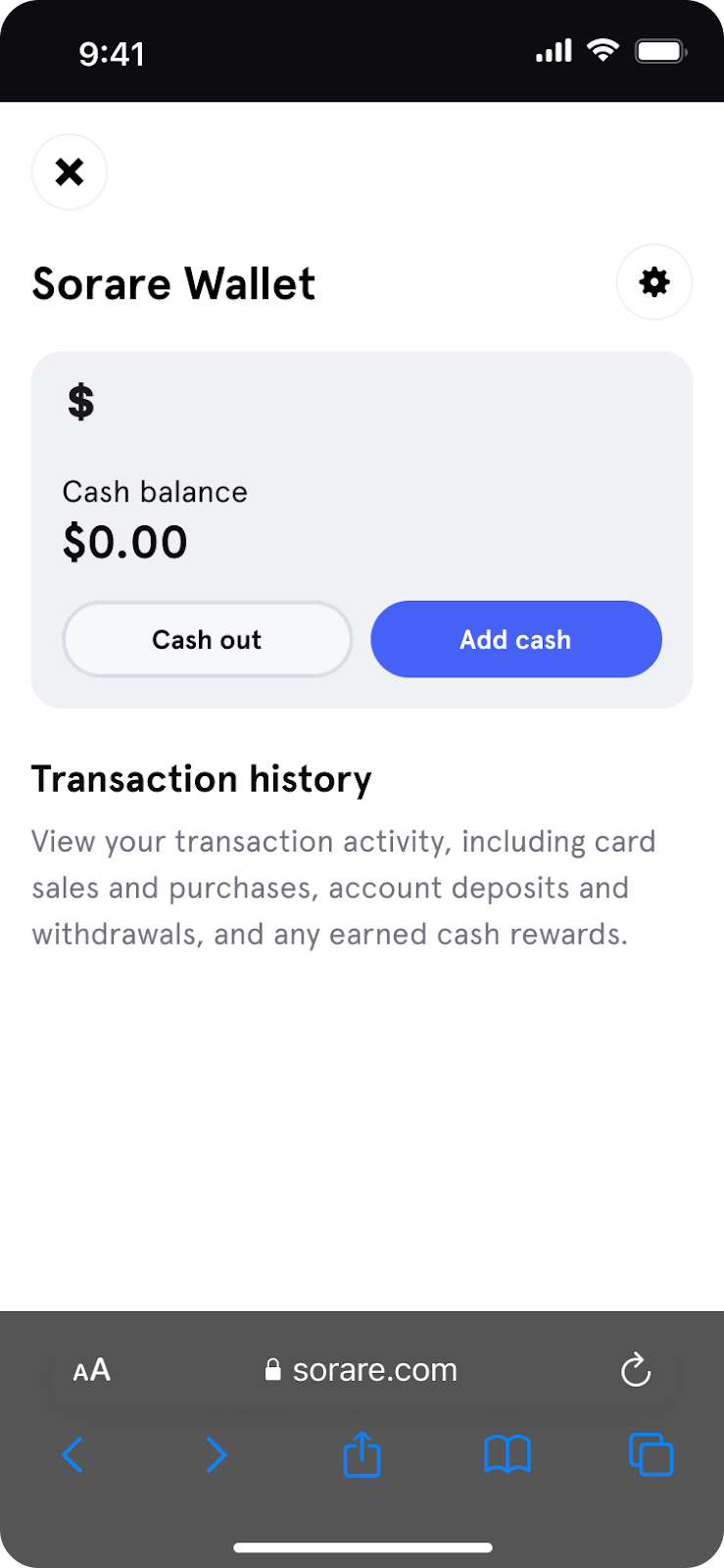
Task: Go forward in the browser
Action: tap(217, 1455)
